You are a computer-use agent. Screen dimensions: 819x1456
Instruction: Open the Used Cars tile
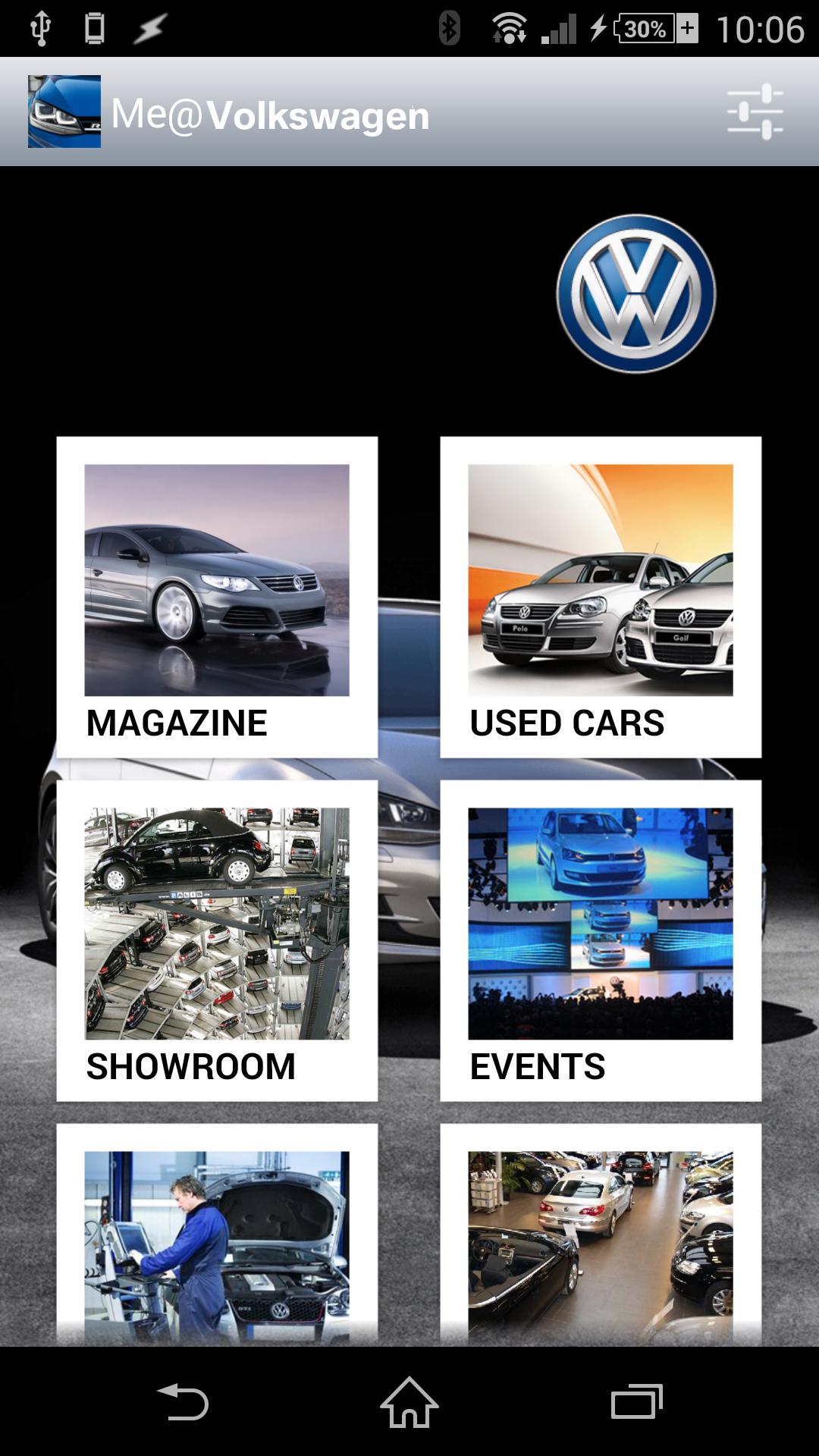click(601, 597)
